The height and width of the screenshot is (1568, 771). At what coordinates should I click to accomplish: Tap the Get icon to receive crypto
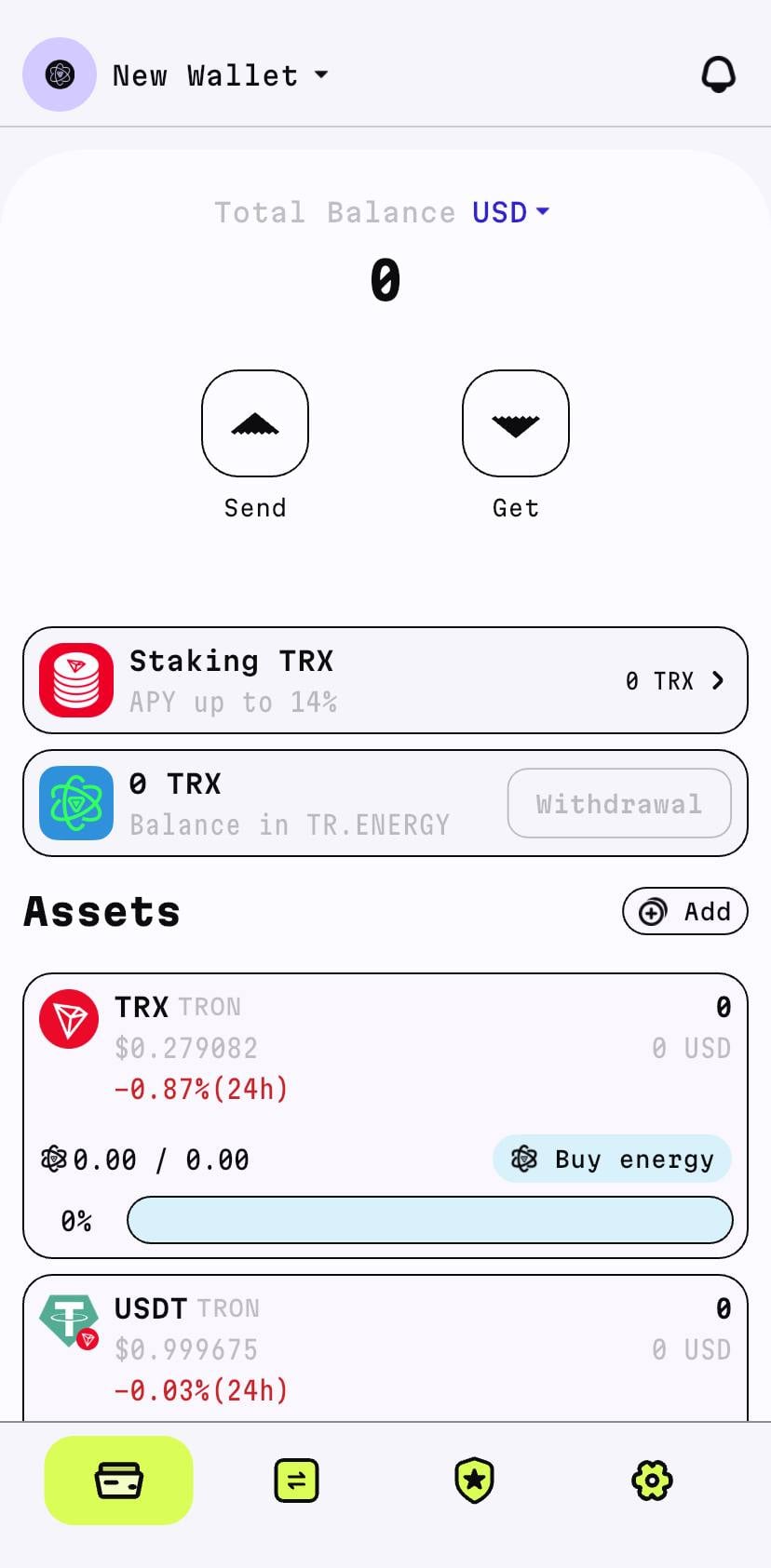click(x=515, y=423)
